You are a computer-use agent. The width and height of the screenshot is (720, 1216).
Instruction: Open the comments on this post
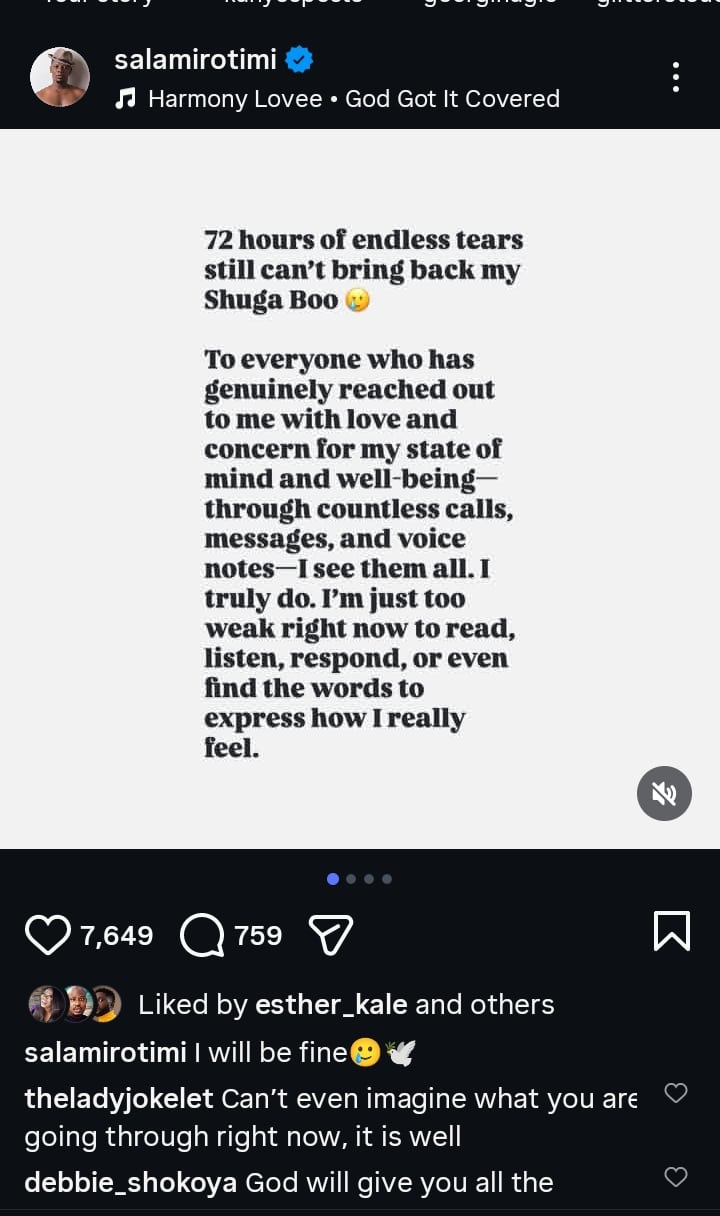(202, 935)
